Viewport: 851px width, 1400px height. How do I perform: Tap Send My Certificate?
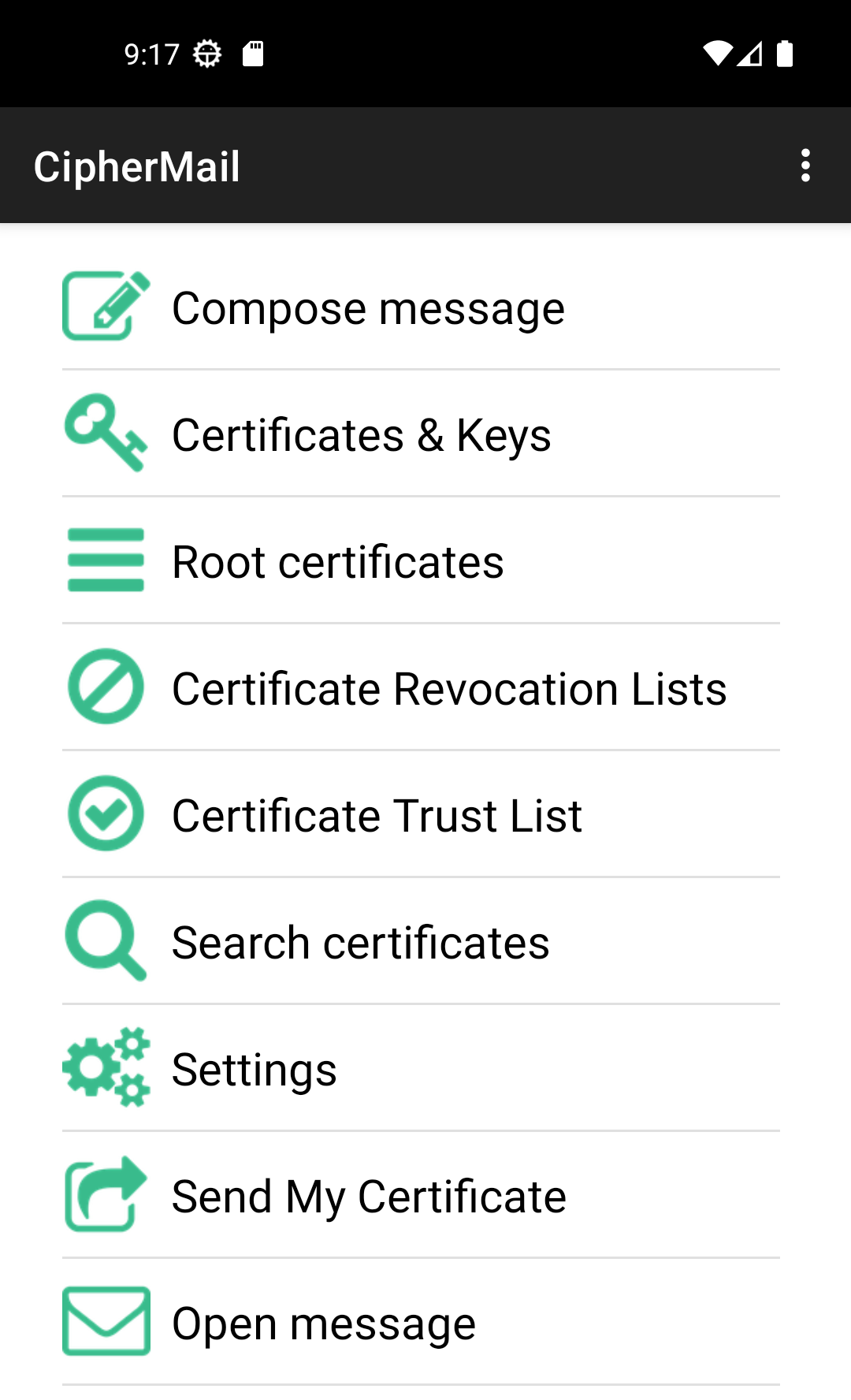pos(368,1196)
